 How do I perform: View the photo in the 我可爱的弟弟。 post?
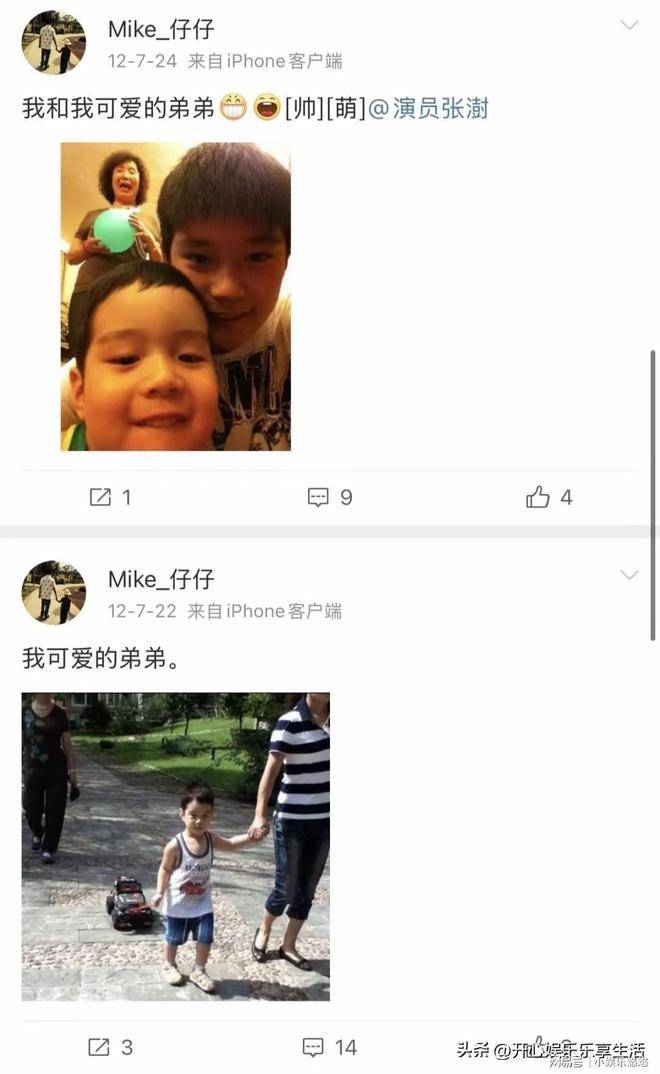pyautogui.click(x=176, y=846)
